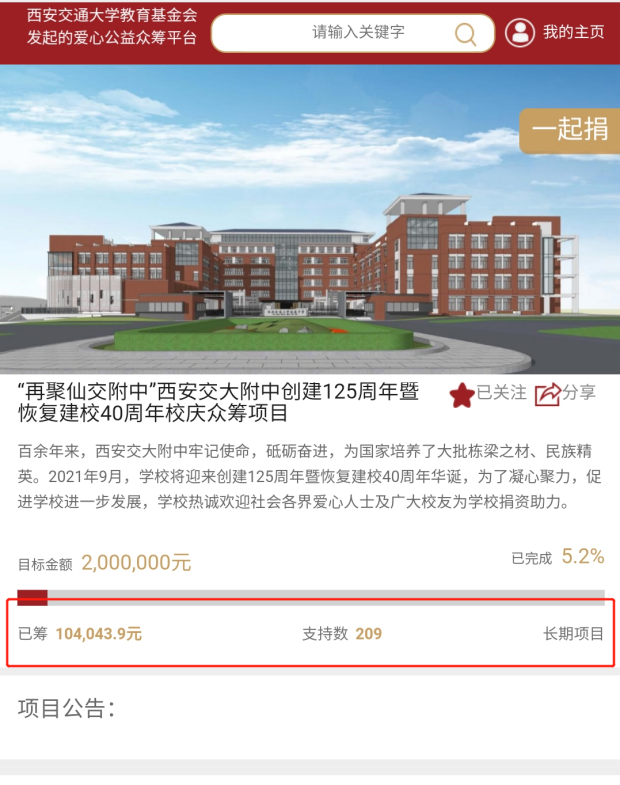This screenshot has height=785, width=620.
Task: Tap the magnifier search icon
Action: click(x=466, y=34)
